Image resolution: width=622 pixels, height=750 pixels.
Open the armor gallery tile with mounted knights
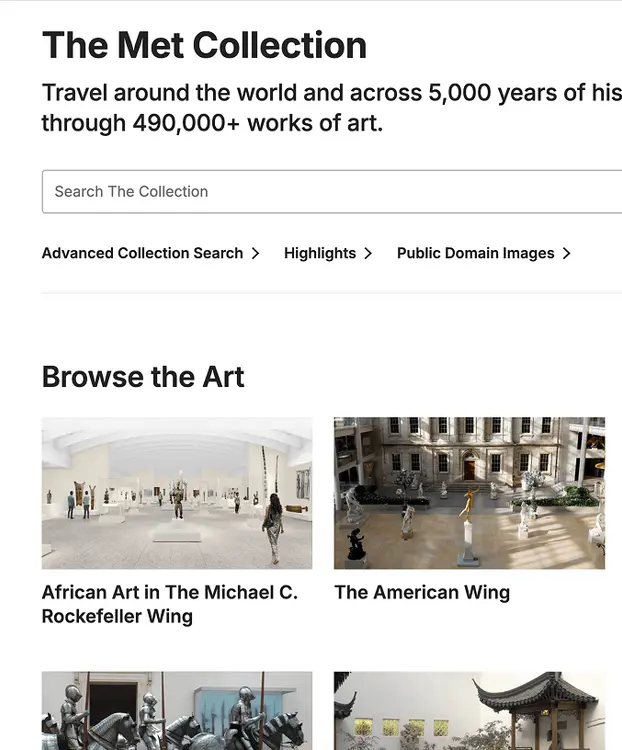pos(176,712)
